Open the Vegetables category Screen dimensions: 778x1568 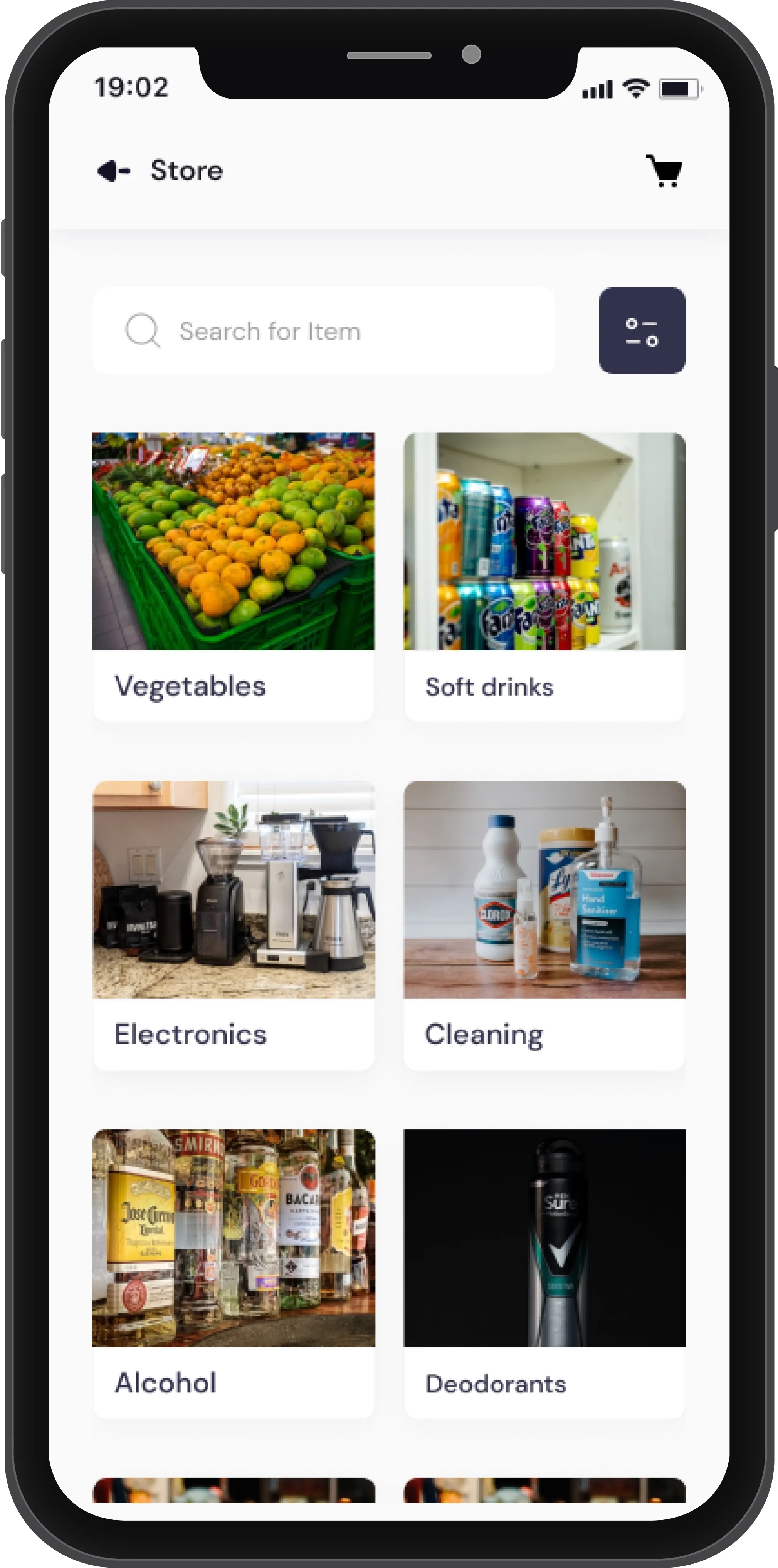[234, 575]
